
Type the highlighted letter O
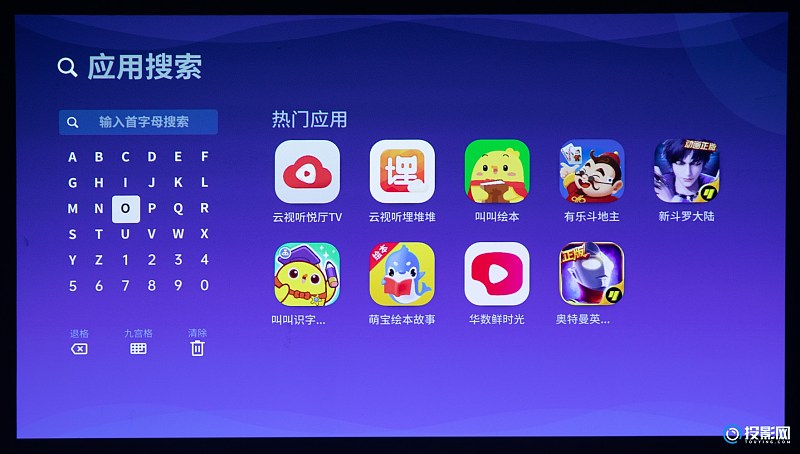[125, 209]
